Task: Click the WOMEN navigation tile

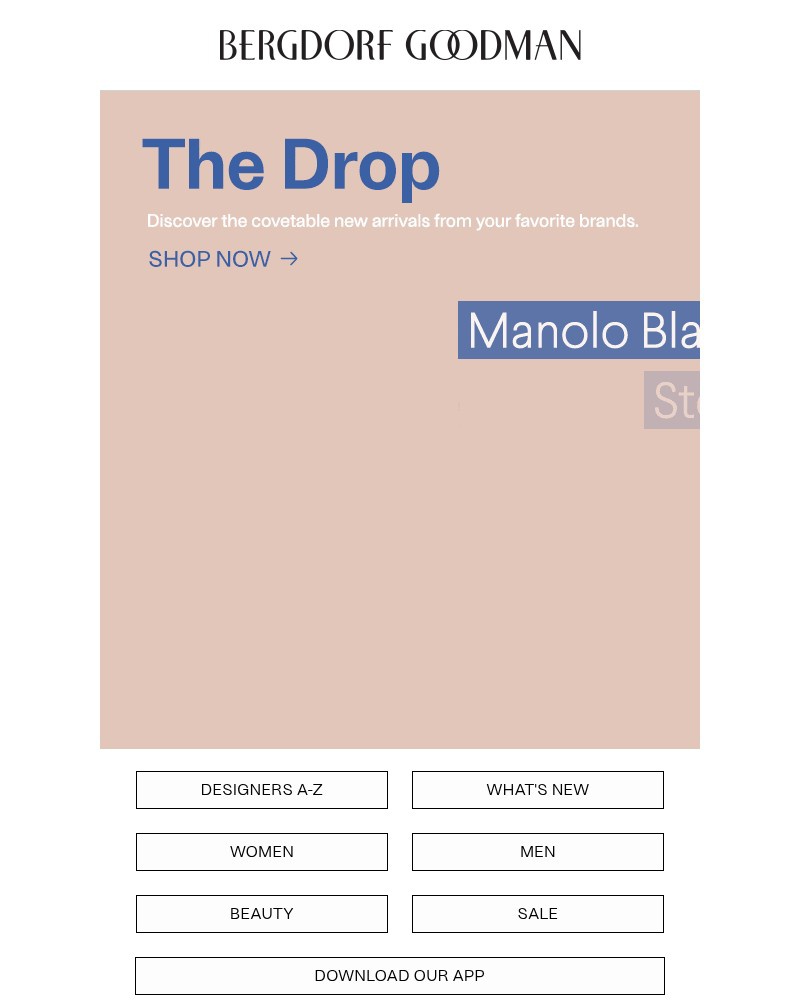Action: pos(261,851)
